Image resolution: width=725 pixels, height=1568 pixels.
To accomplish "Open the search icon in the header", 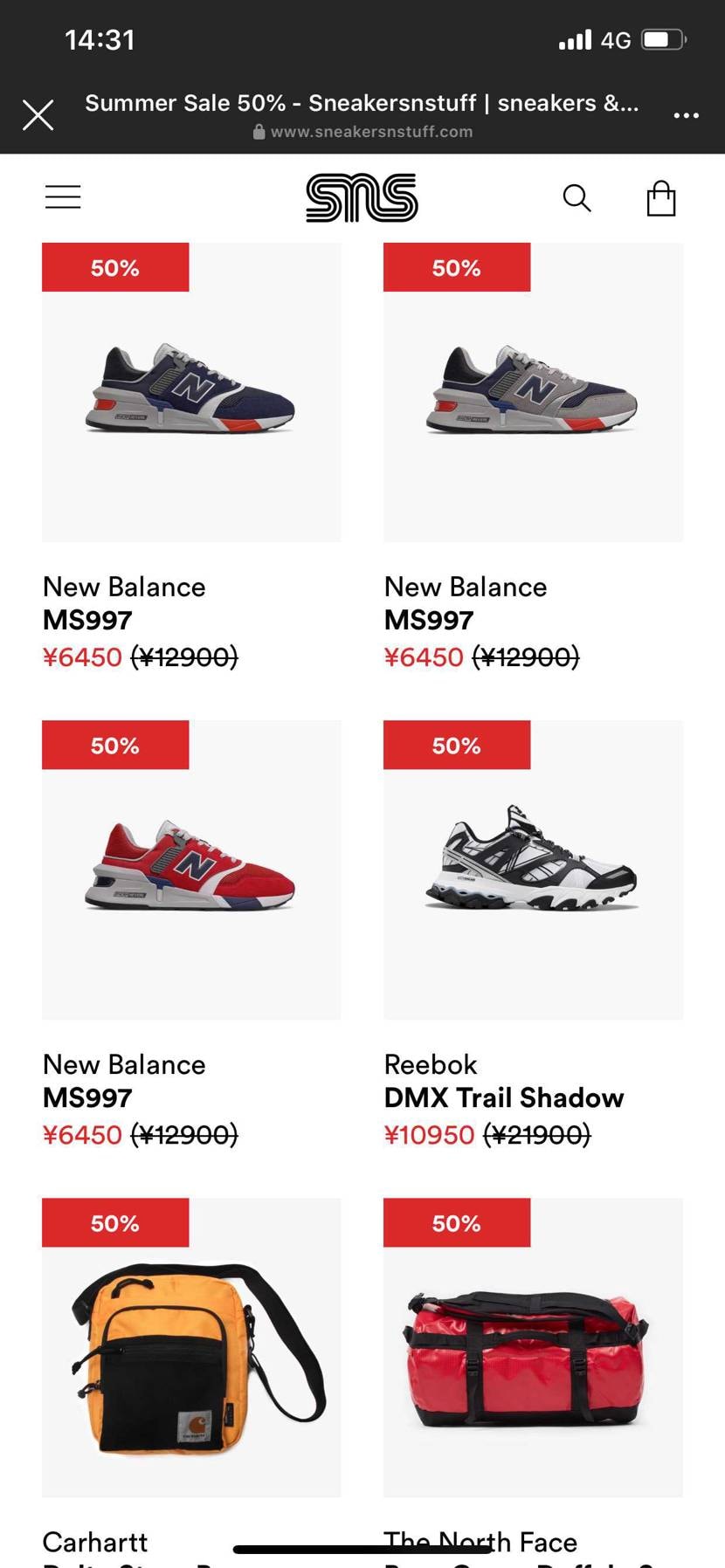I will pos(577,198).
